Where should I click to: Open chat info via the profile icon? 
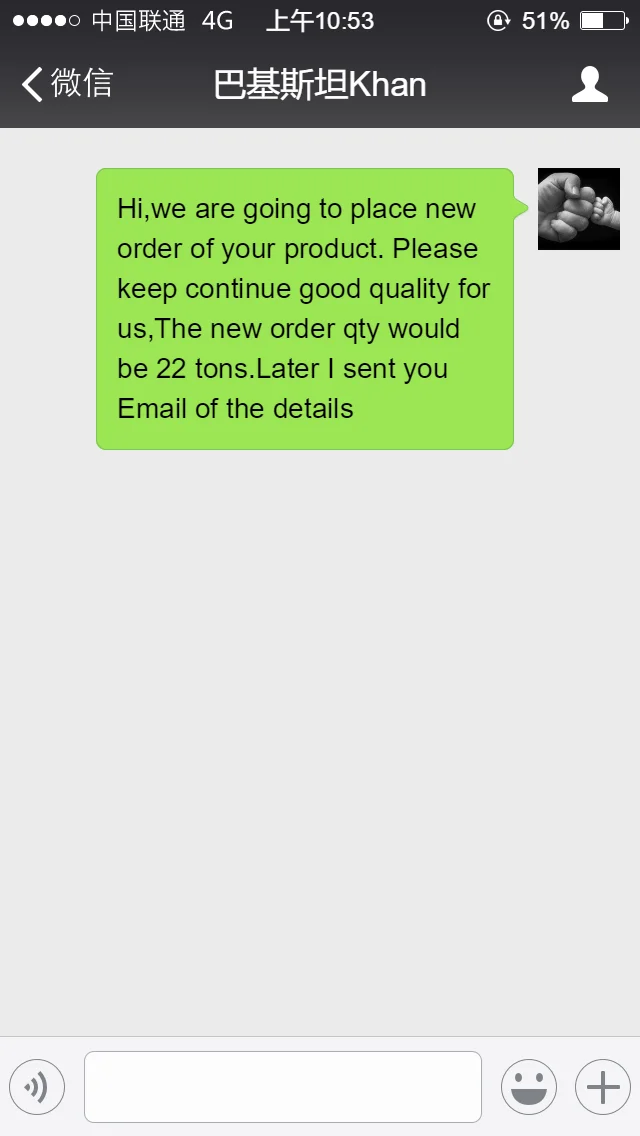(589, 84)
